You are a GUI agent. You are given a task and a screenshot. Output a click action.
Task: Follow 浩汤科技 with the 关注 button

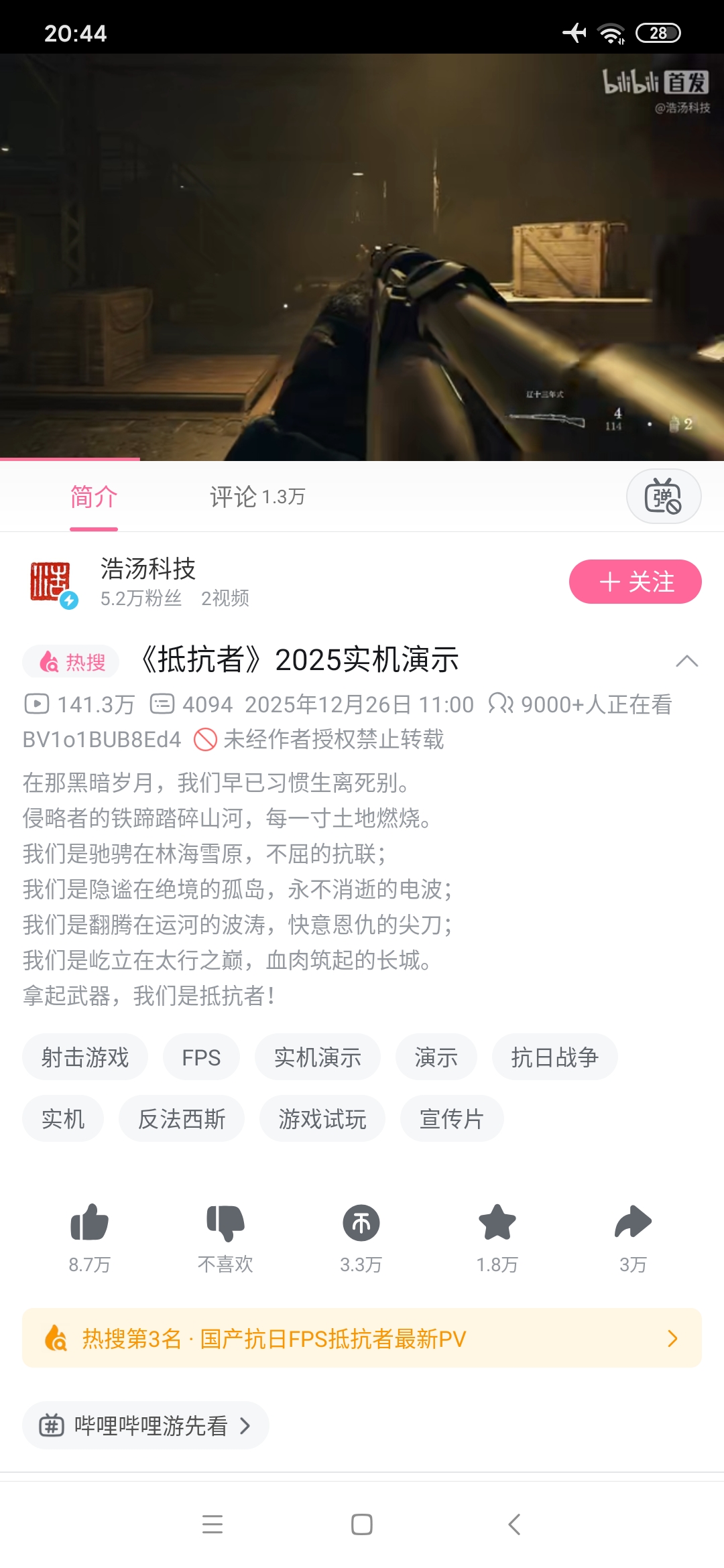tap(634, 582)
